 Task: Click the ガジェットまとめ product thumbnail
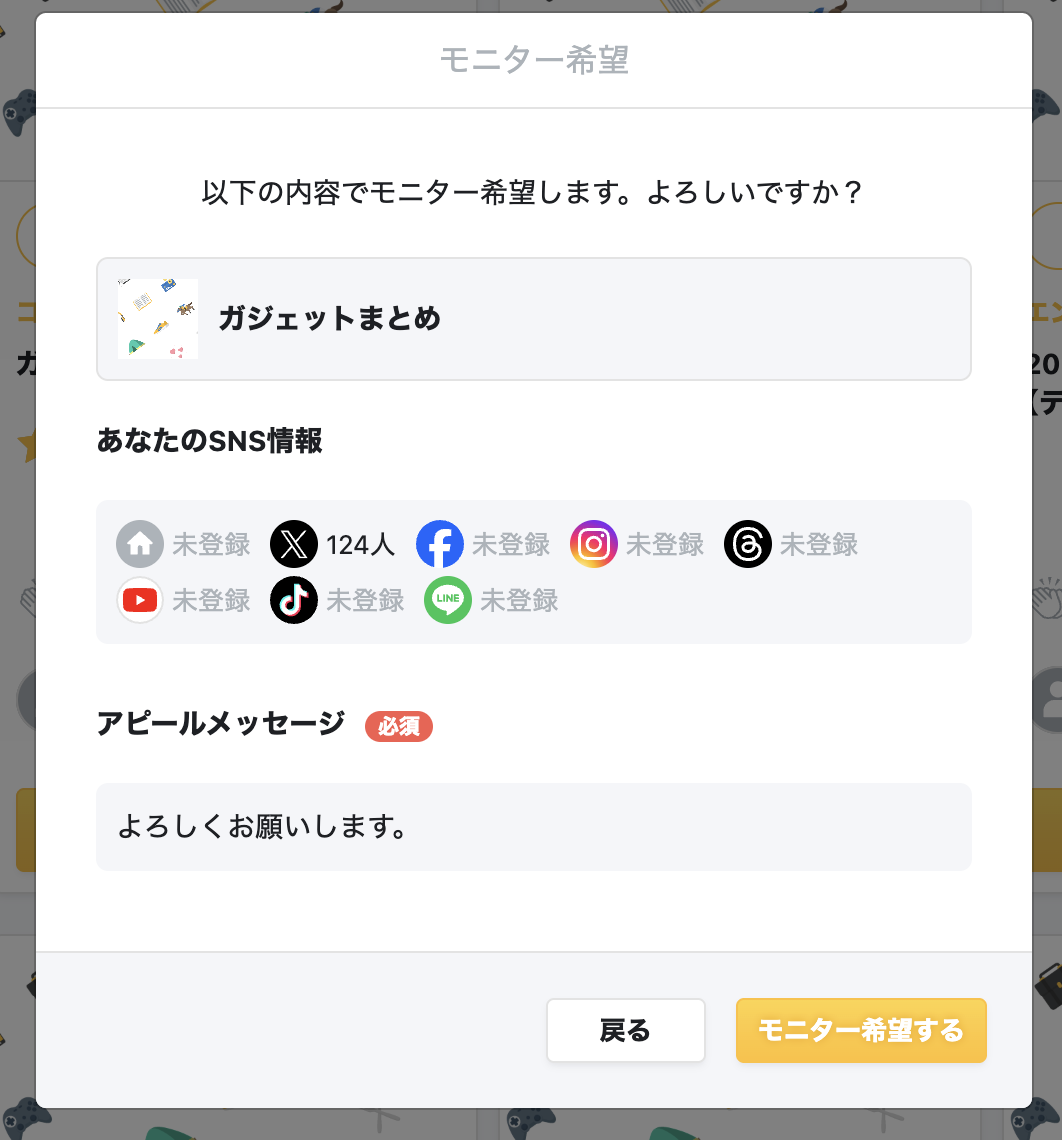click(x=158, y=318)
